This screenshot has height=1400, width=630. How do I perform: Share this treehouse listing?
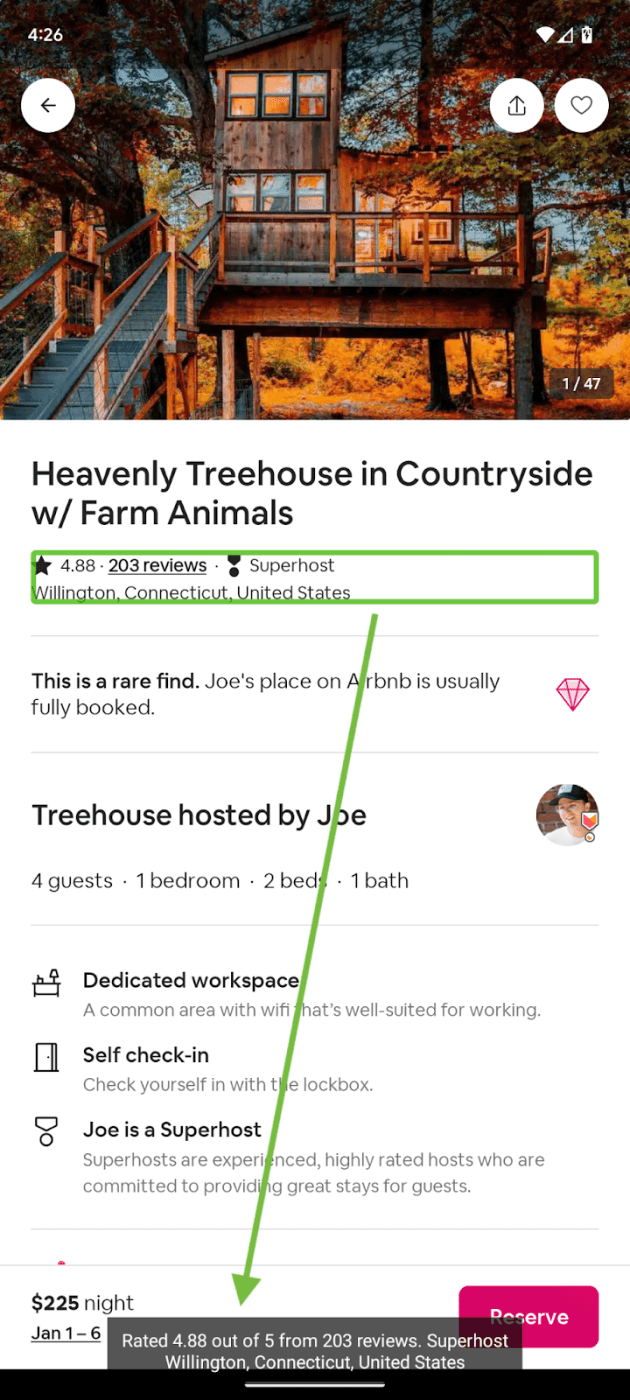pos(517,106)
